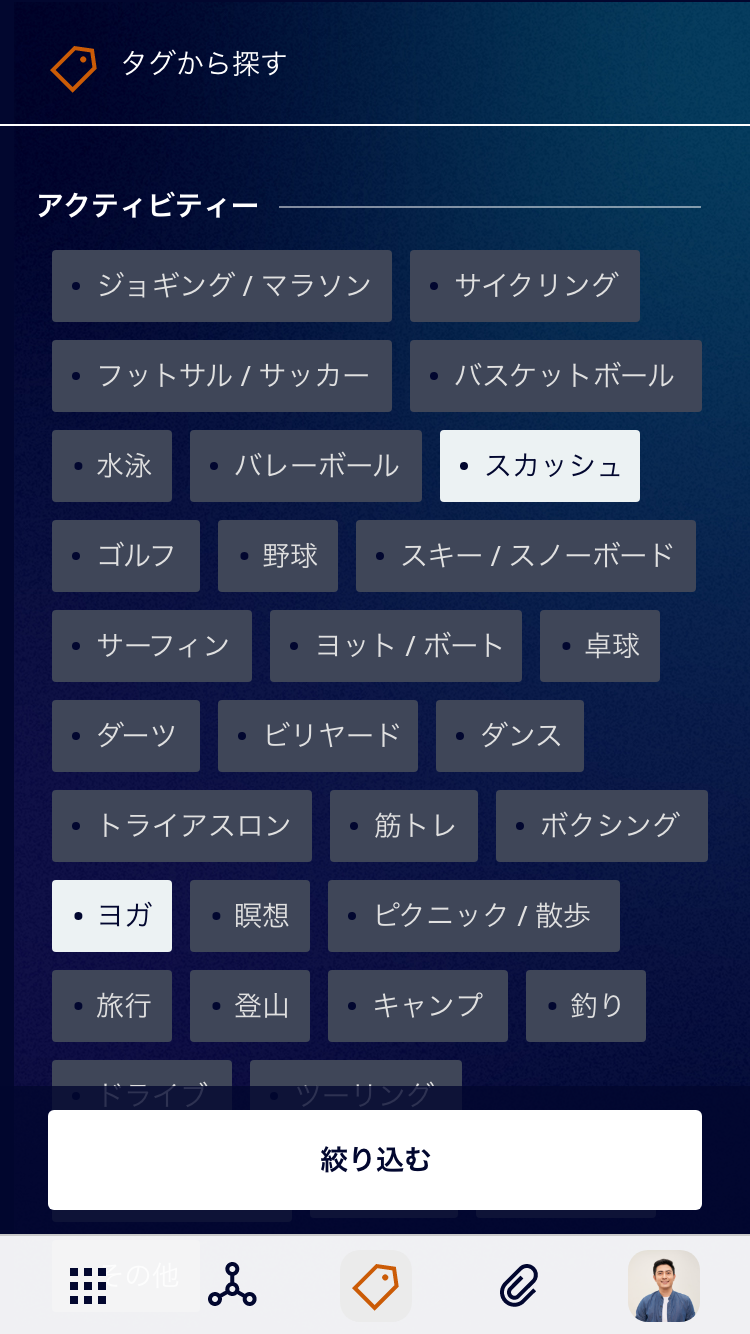Pick the スキー / スノーボード tag
Viewport: 750px width, 1334px height.
pyautogui.click(x=526, y=556)
